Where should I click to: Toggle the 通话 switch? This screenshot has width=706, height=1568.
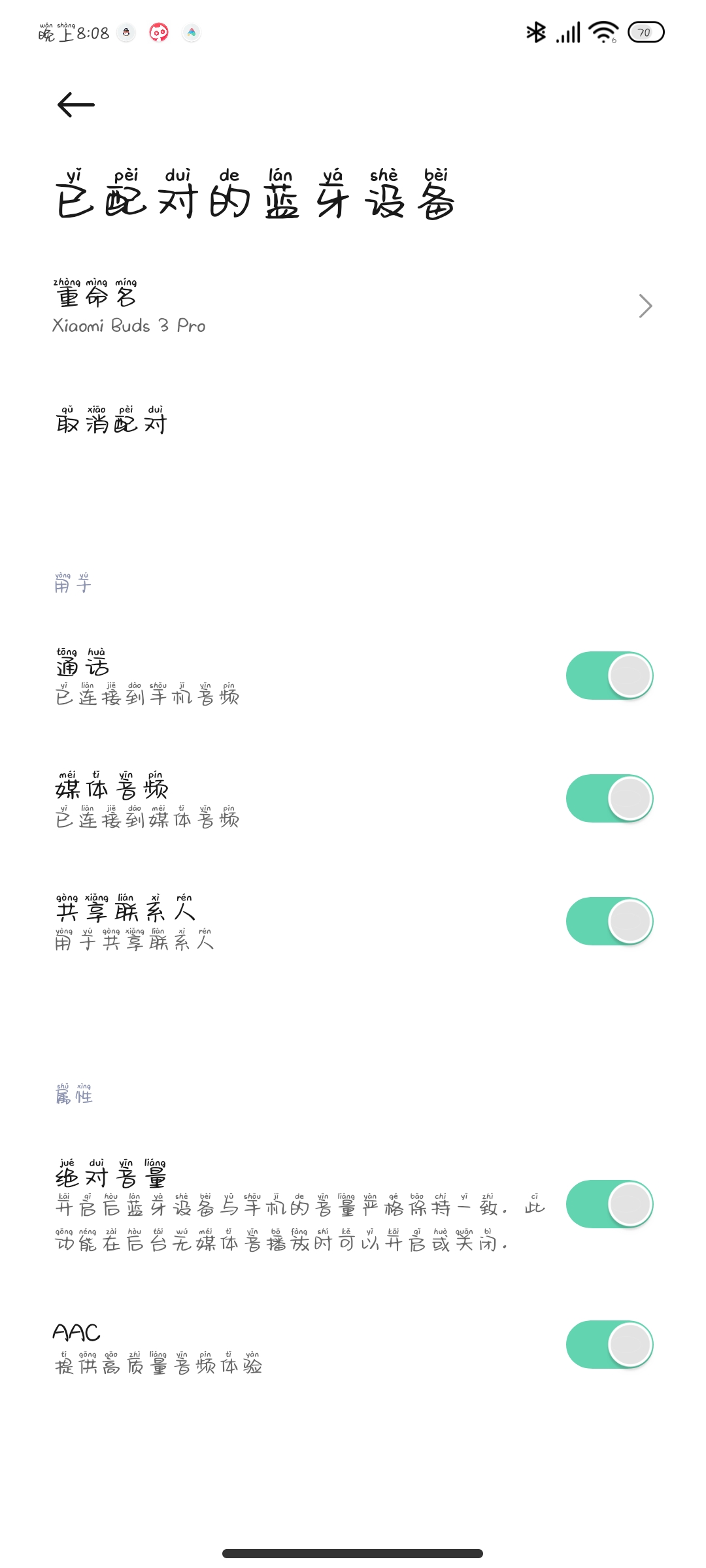(x=609, y=676)
